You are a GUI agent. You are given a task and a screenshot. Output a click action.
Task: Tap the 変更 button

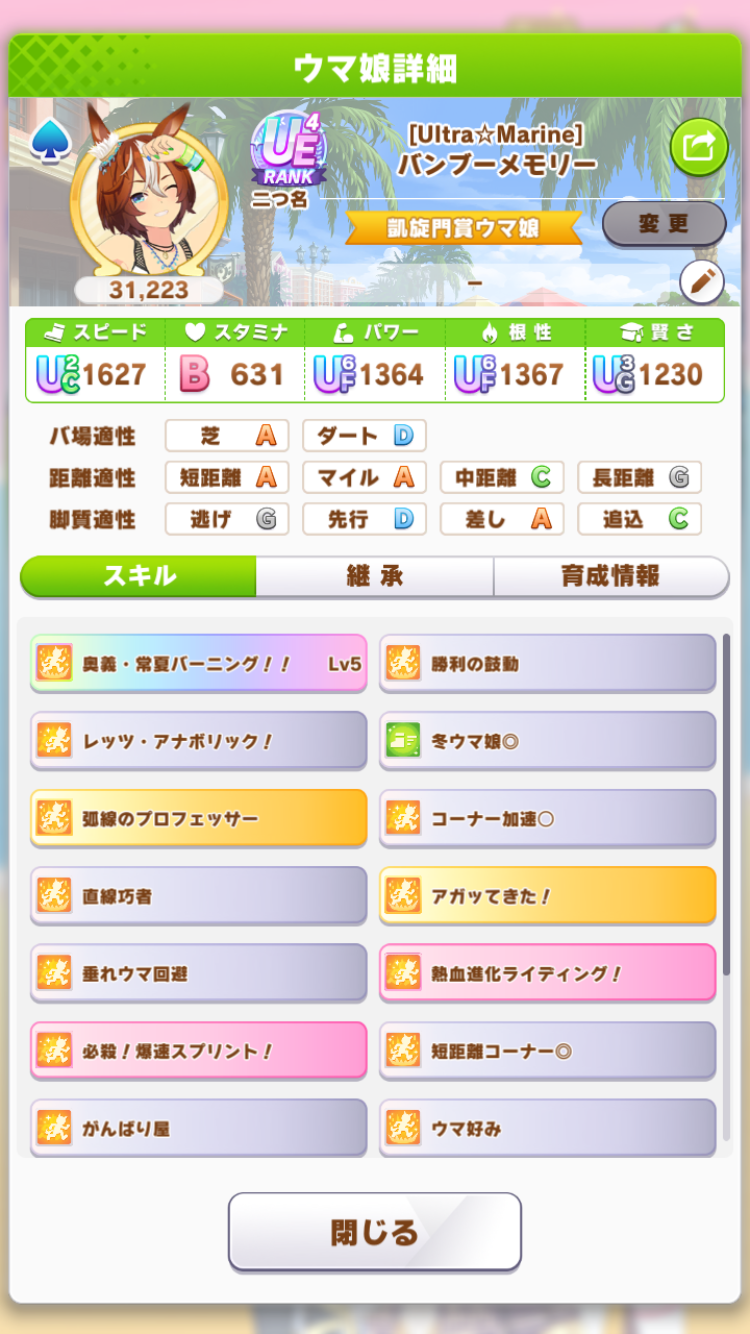pos(664,224)
